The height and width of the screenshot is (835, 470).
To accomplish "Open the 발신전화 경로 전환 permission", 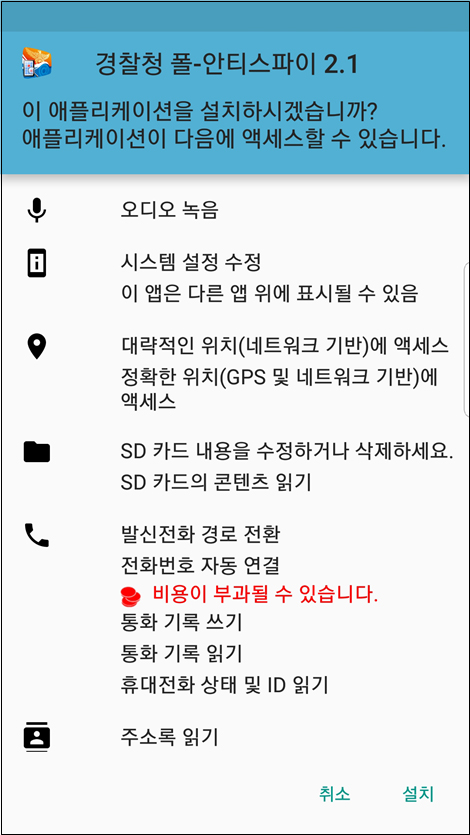I will click(200, 534).
